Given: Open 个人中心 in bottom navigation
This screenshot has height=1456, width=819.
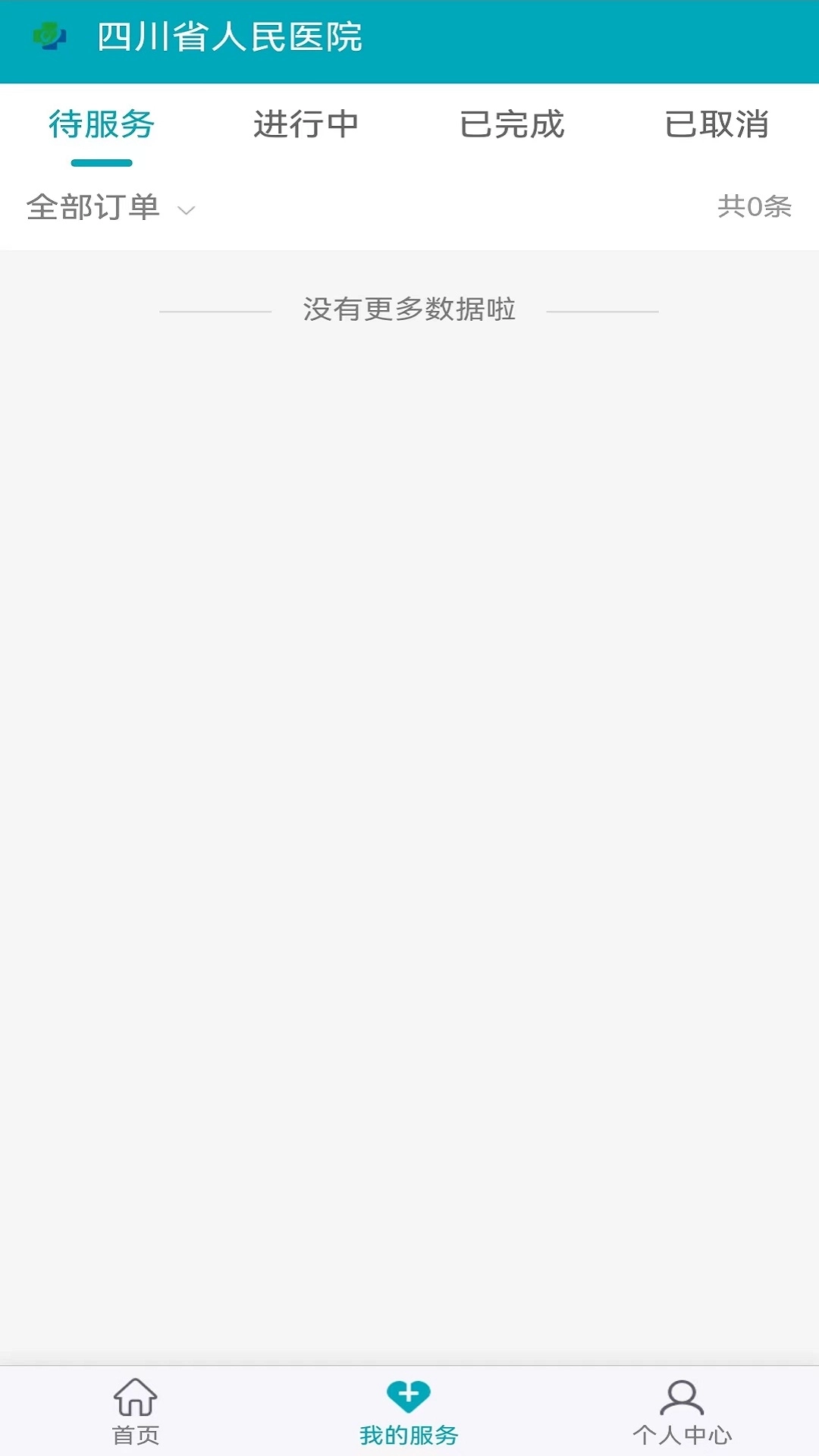Looking at the screenshot, I should 682,1411.
